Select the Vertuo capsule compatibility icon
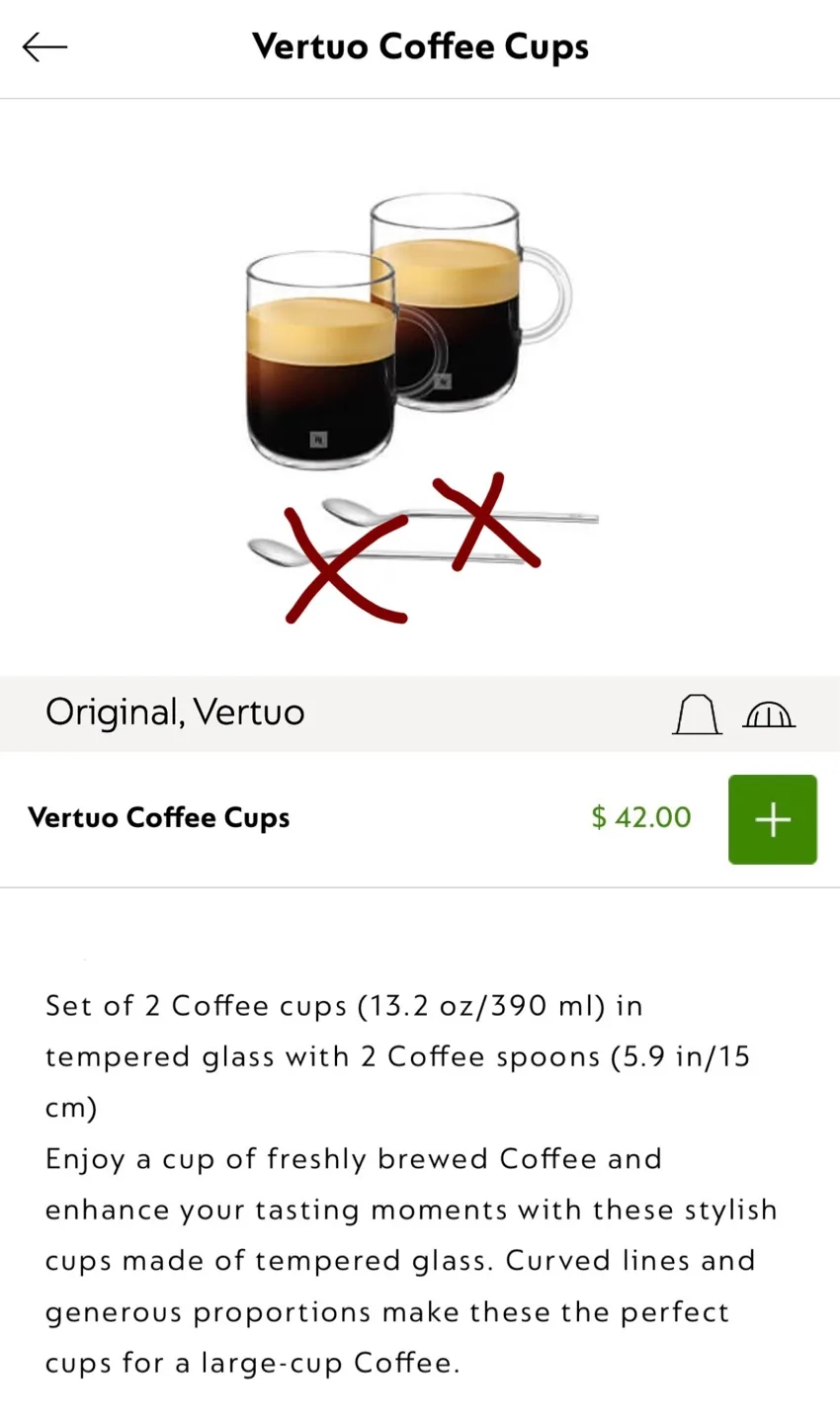 point(769,713)
